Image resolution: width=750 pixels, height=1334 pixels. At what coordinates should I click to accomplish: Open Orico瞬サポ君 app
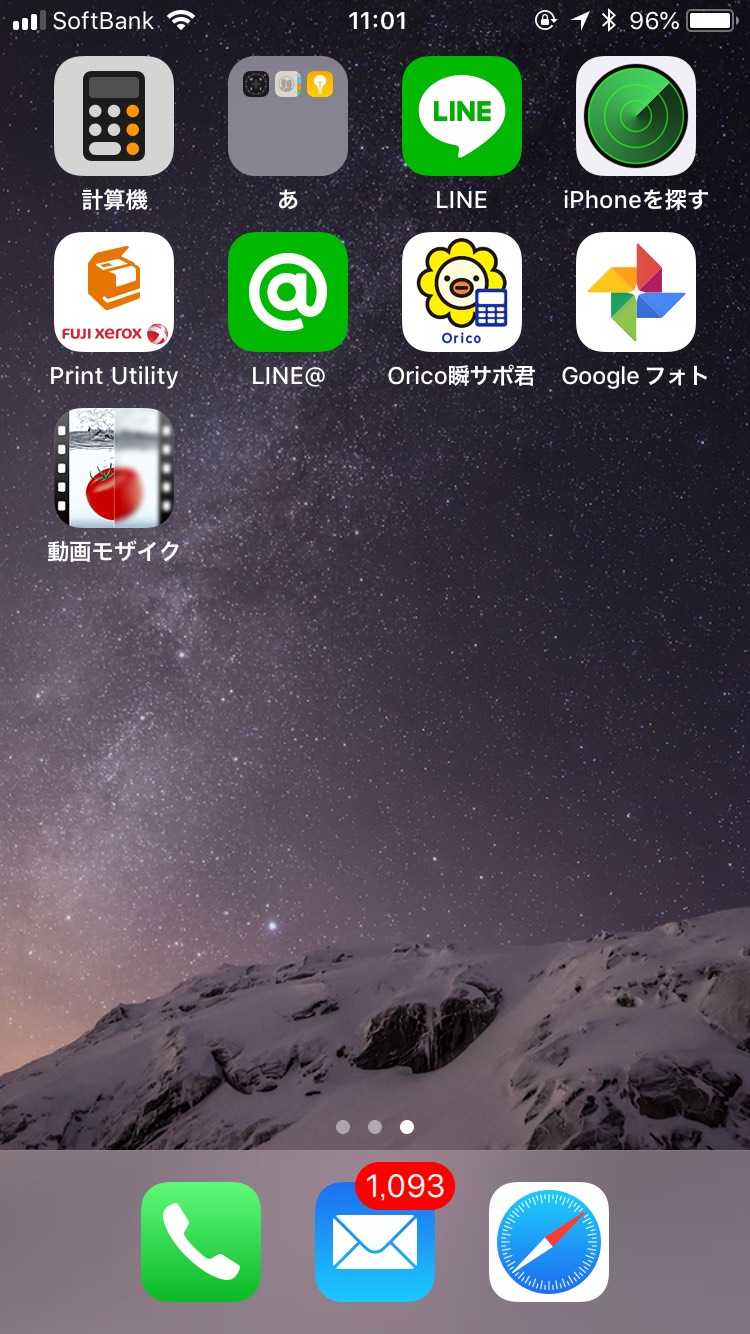[x=462, y=292]
